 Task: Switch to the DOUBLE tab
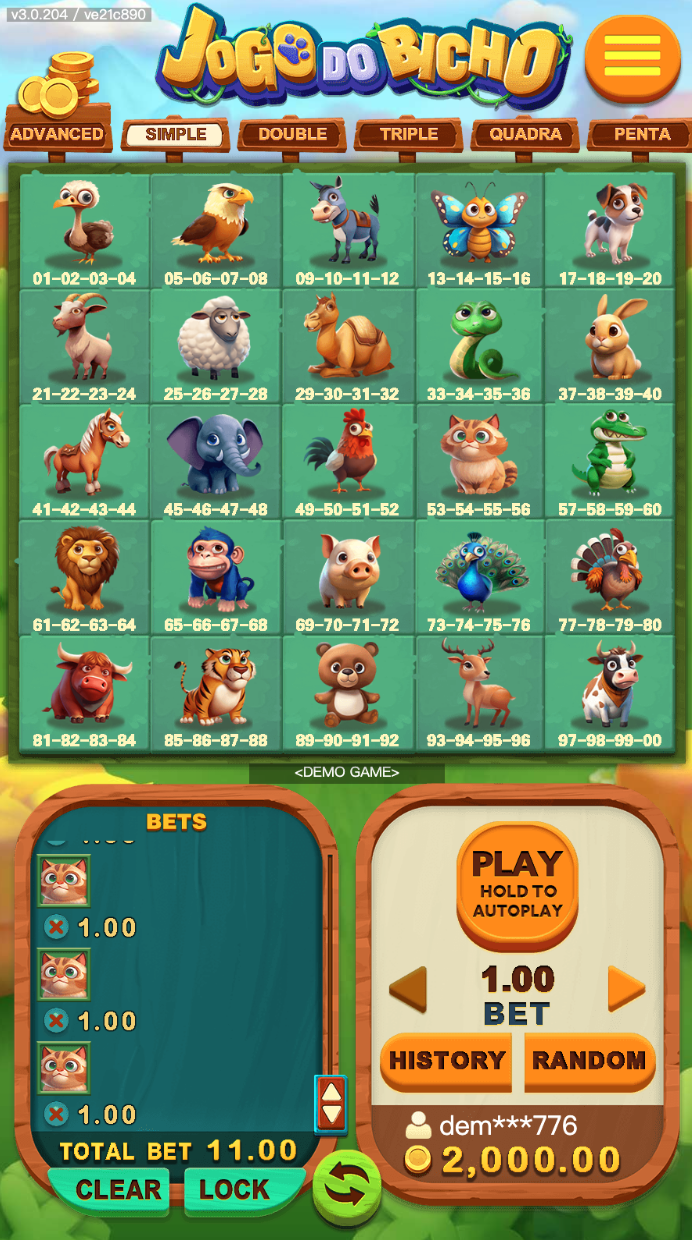292,134
